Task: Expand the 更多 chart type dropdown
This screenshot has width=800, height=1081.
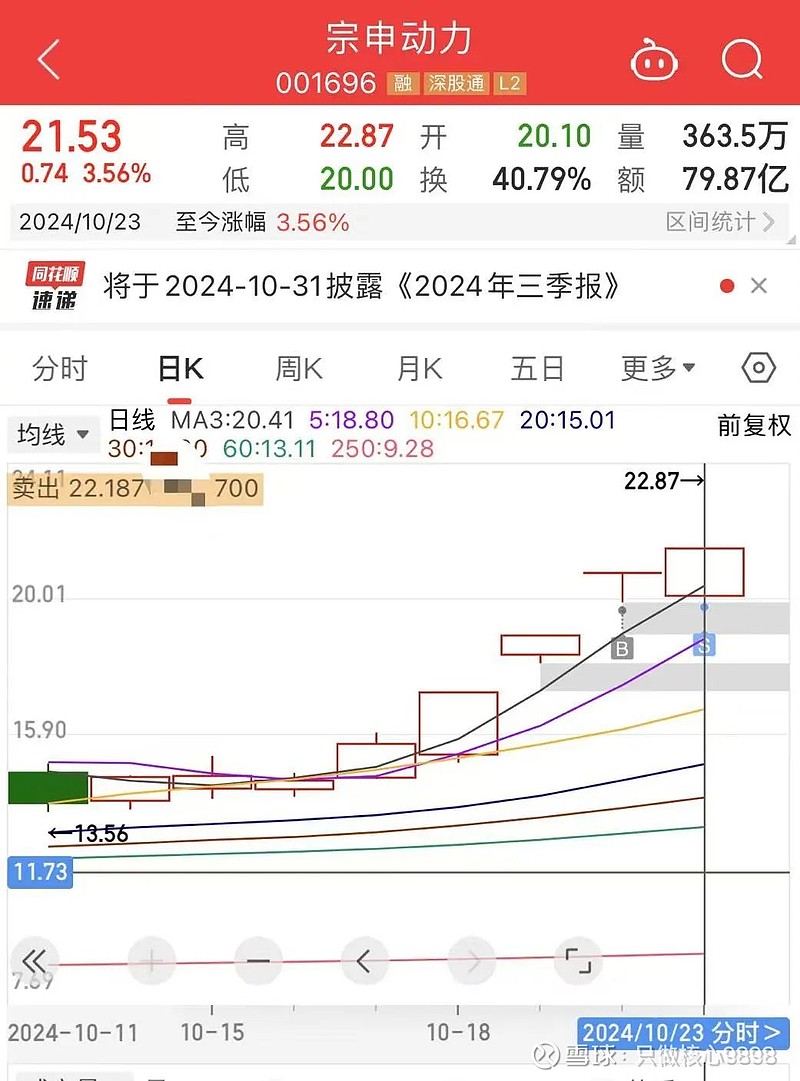Action: click(656, 368)
